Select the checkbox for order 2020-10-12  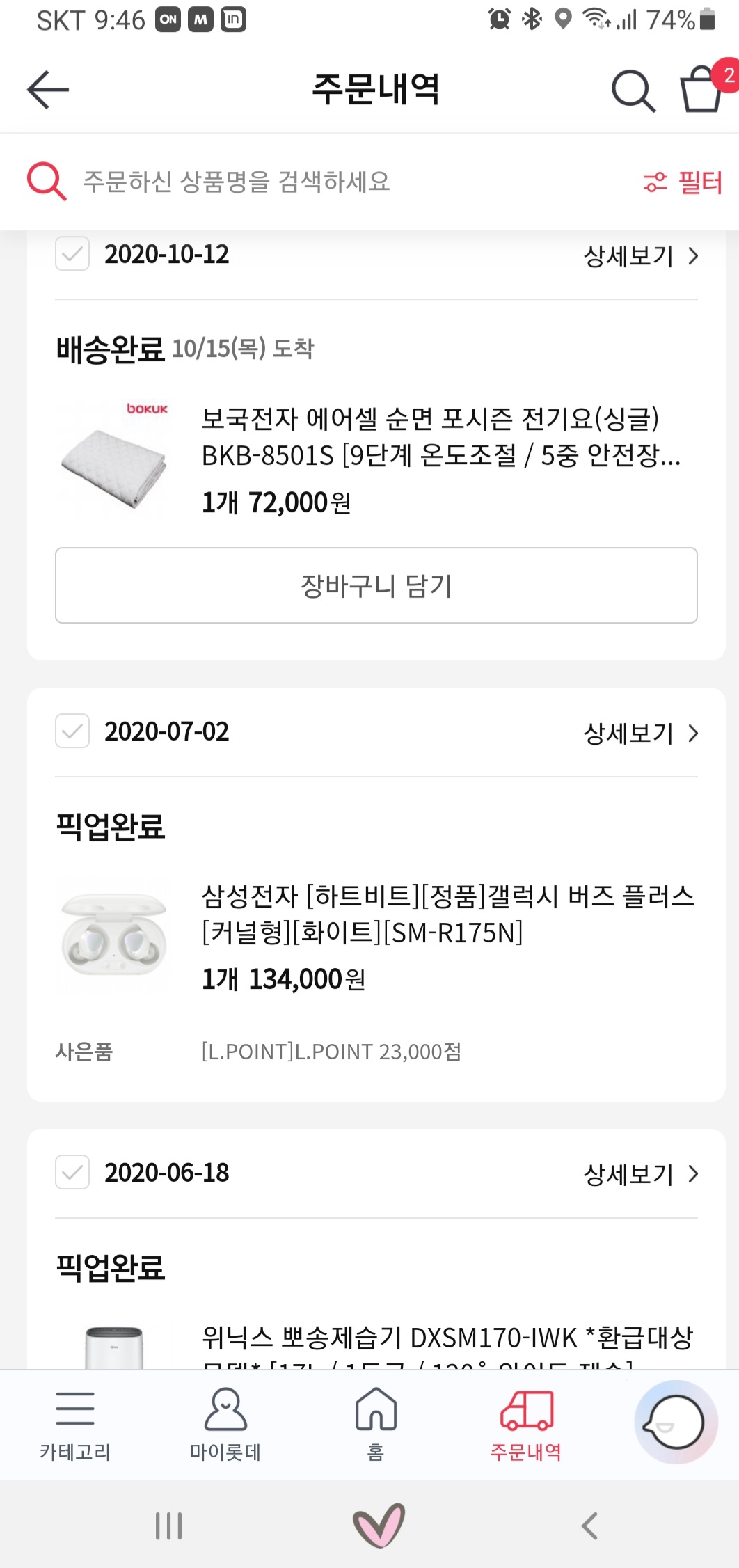(x=72, y=254)
